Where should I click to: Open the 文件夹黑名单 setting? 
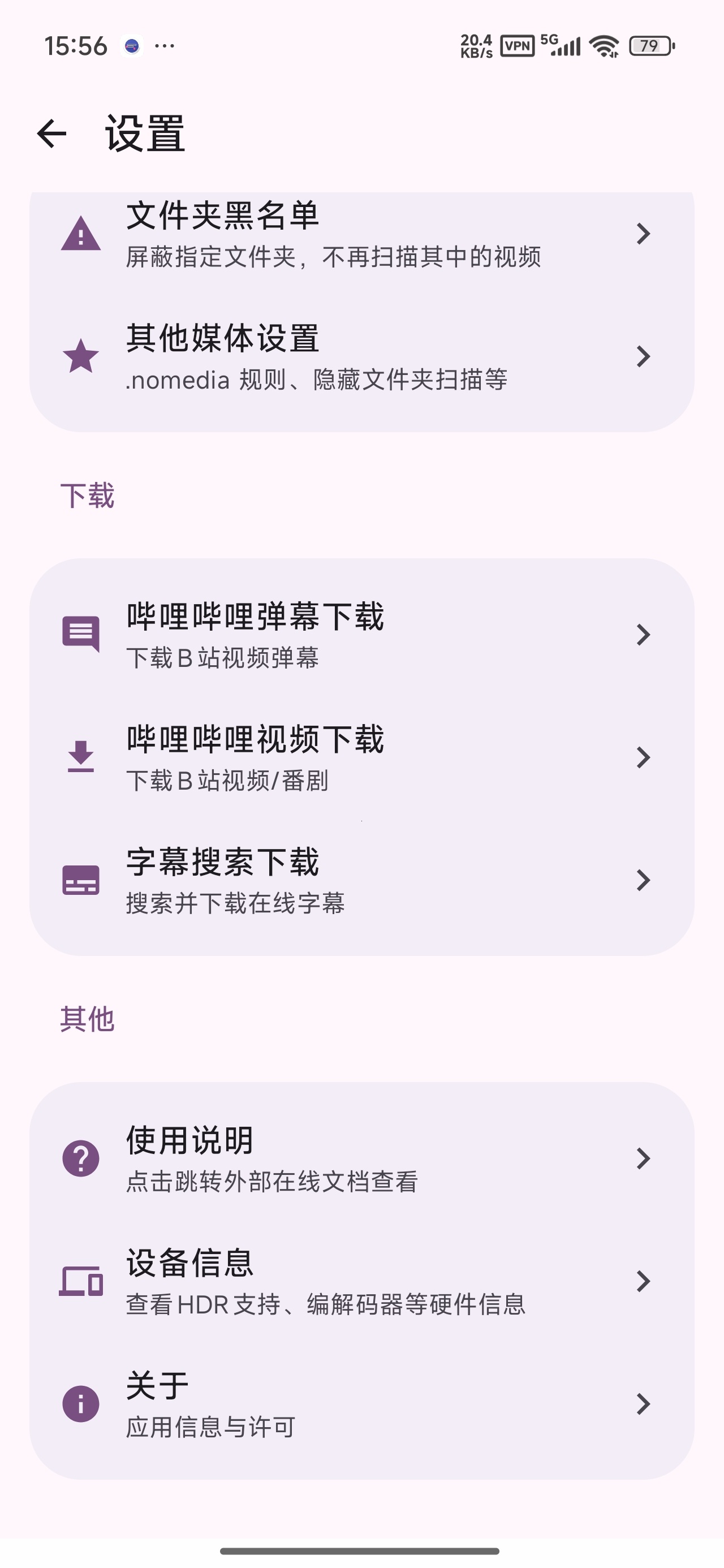361,234
